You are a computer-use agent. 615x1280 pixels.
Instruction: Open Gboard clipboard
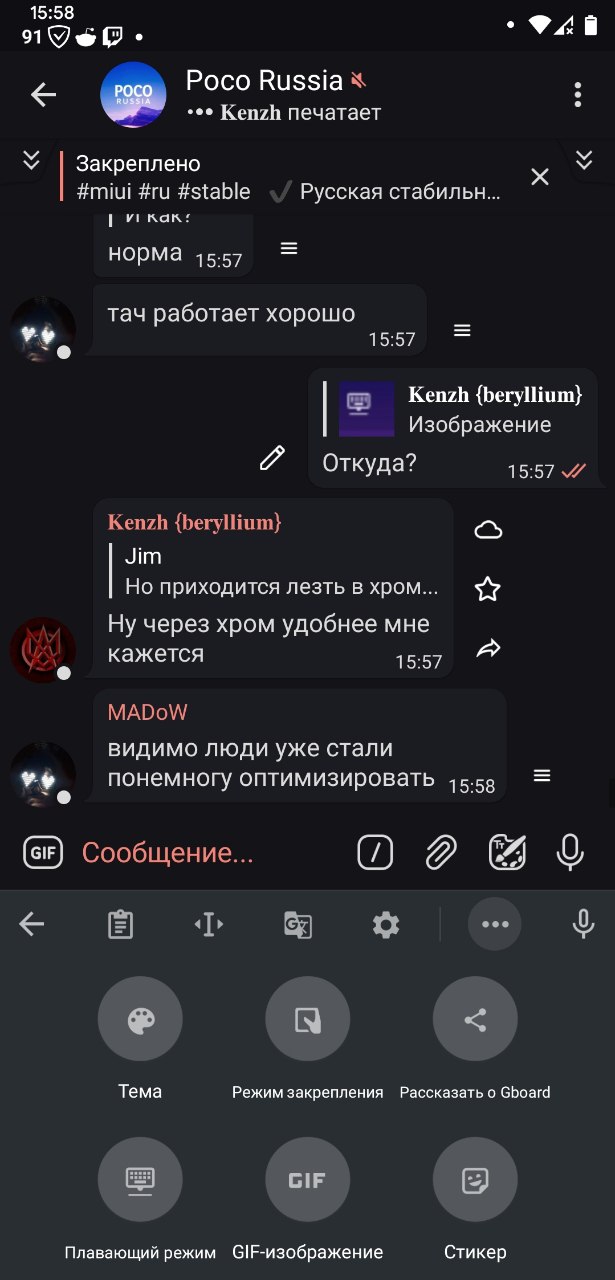coord(120,925)
